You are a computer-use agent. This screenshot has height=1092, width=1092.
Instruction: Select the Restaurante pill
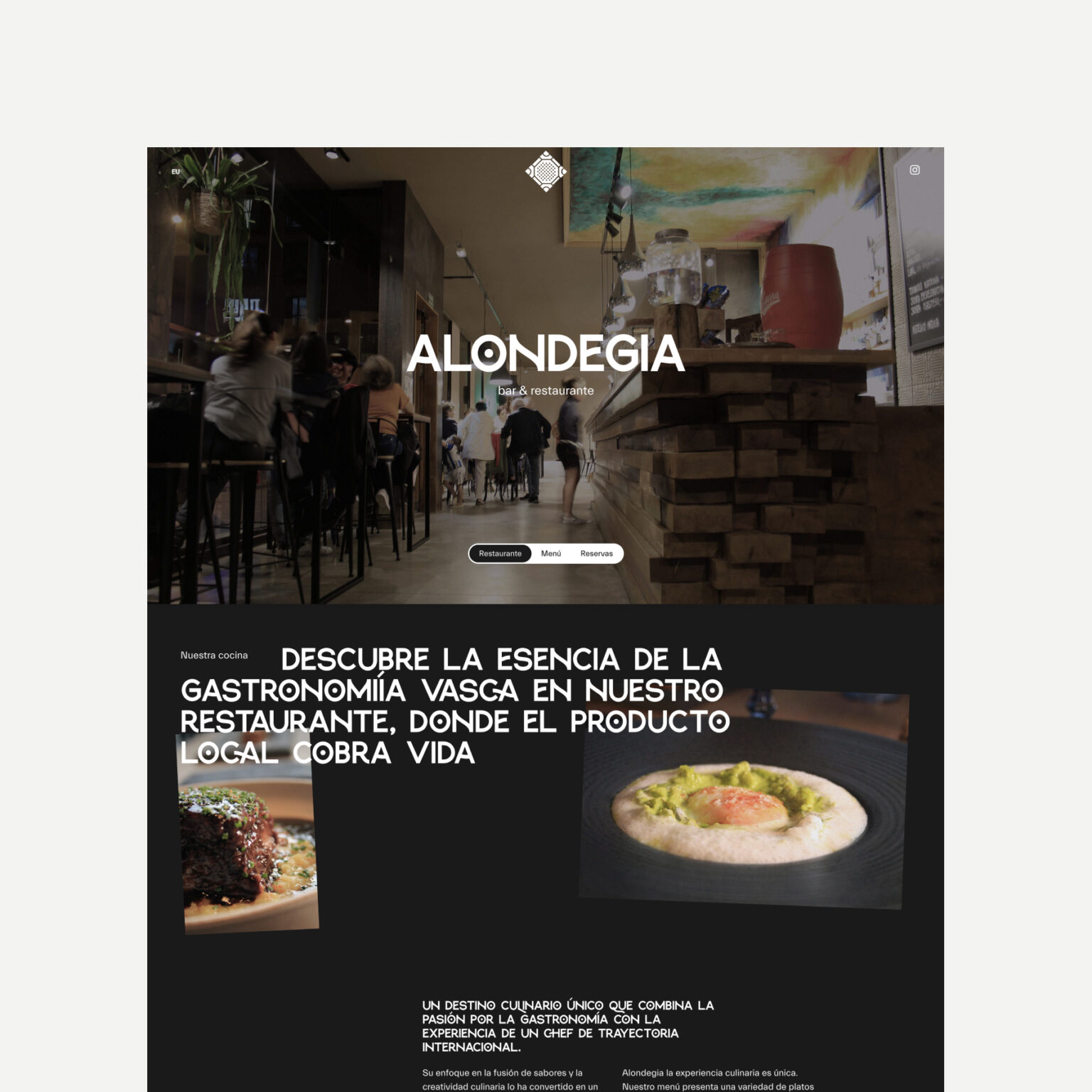(500, 553)
